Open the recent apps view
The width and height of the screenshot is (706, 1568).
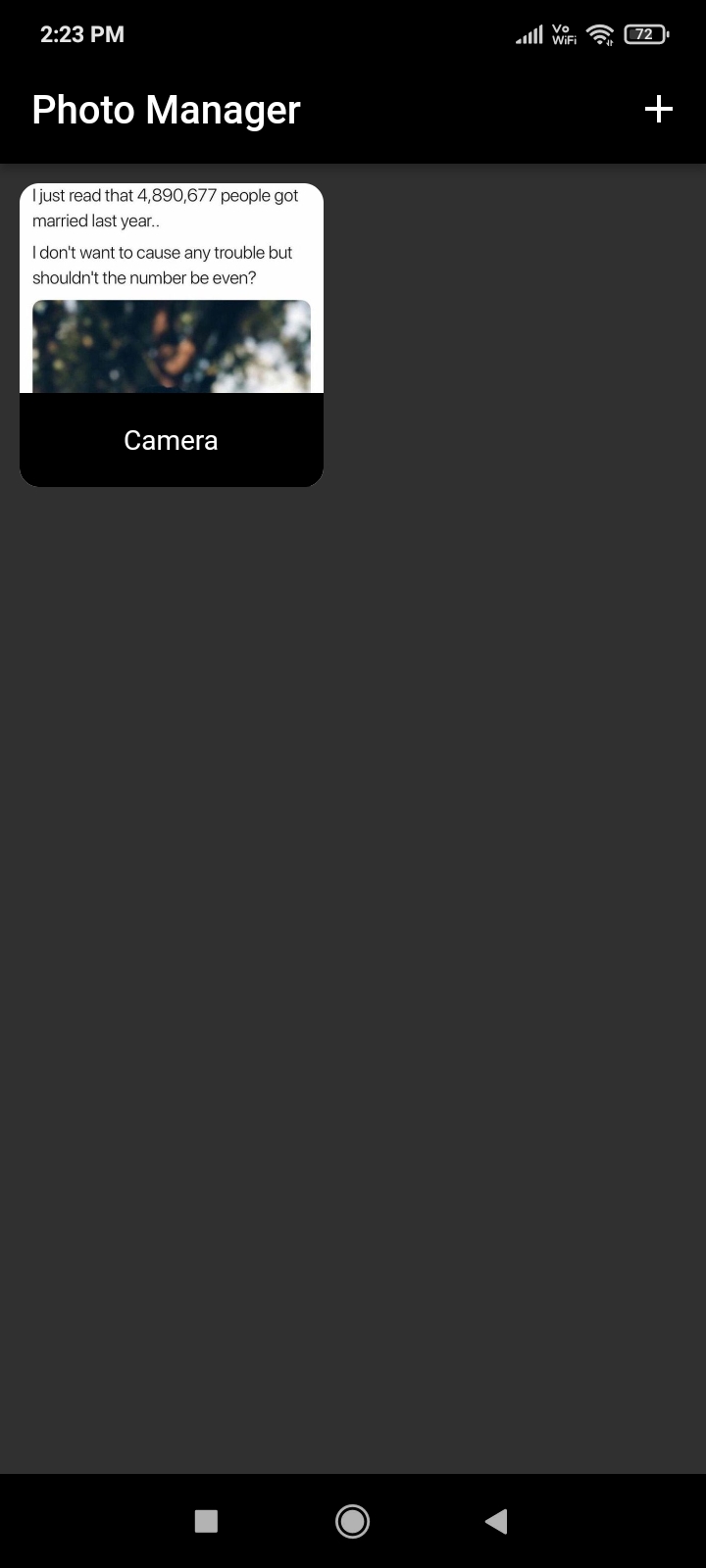206,1521
